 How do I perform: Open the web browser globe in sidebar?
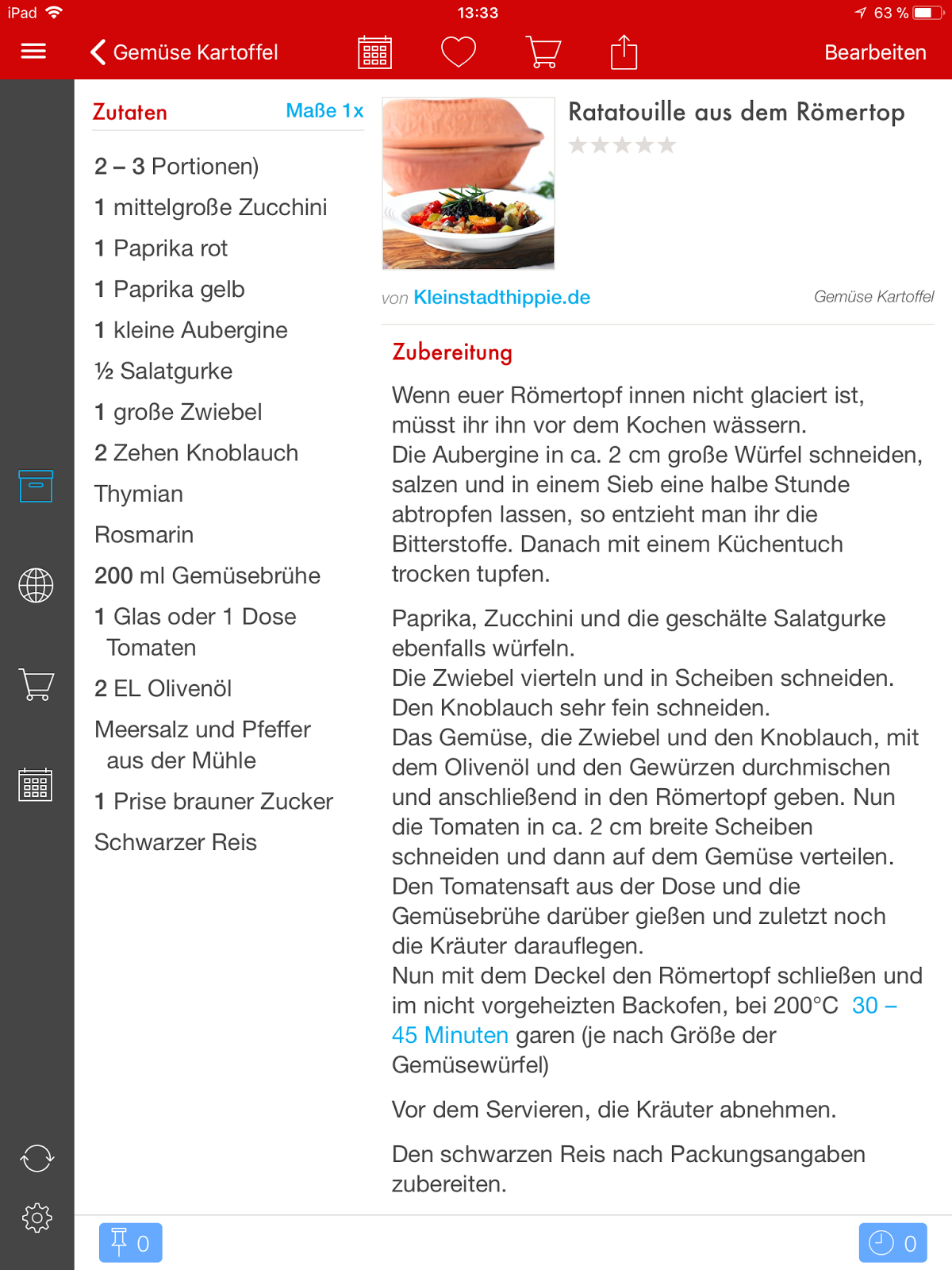[36, 586]
